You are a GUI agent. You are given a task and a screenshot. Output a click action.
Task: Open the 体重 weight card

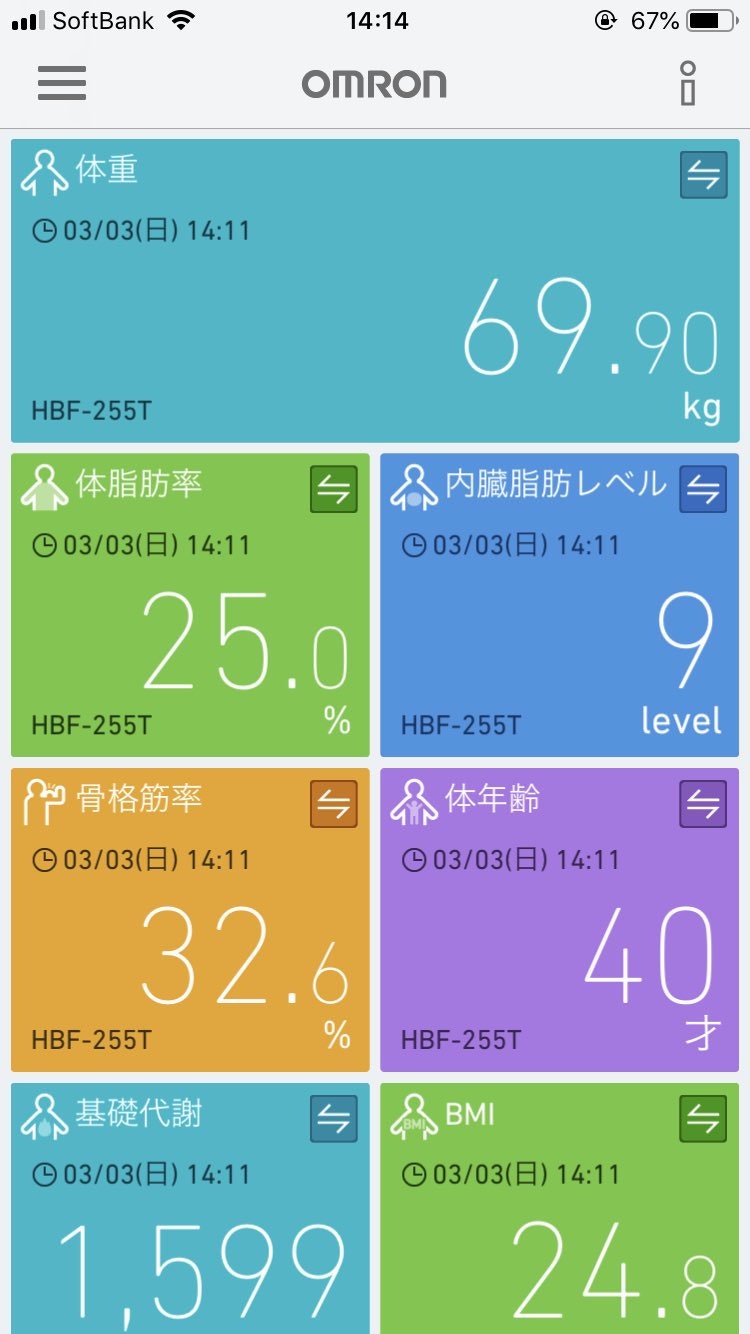tap(375, 291)
